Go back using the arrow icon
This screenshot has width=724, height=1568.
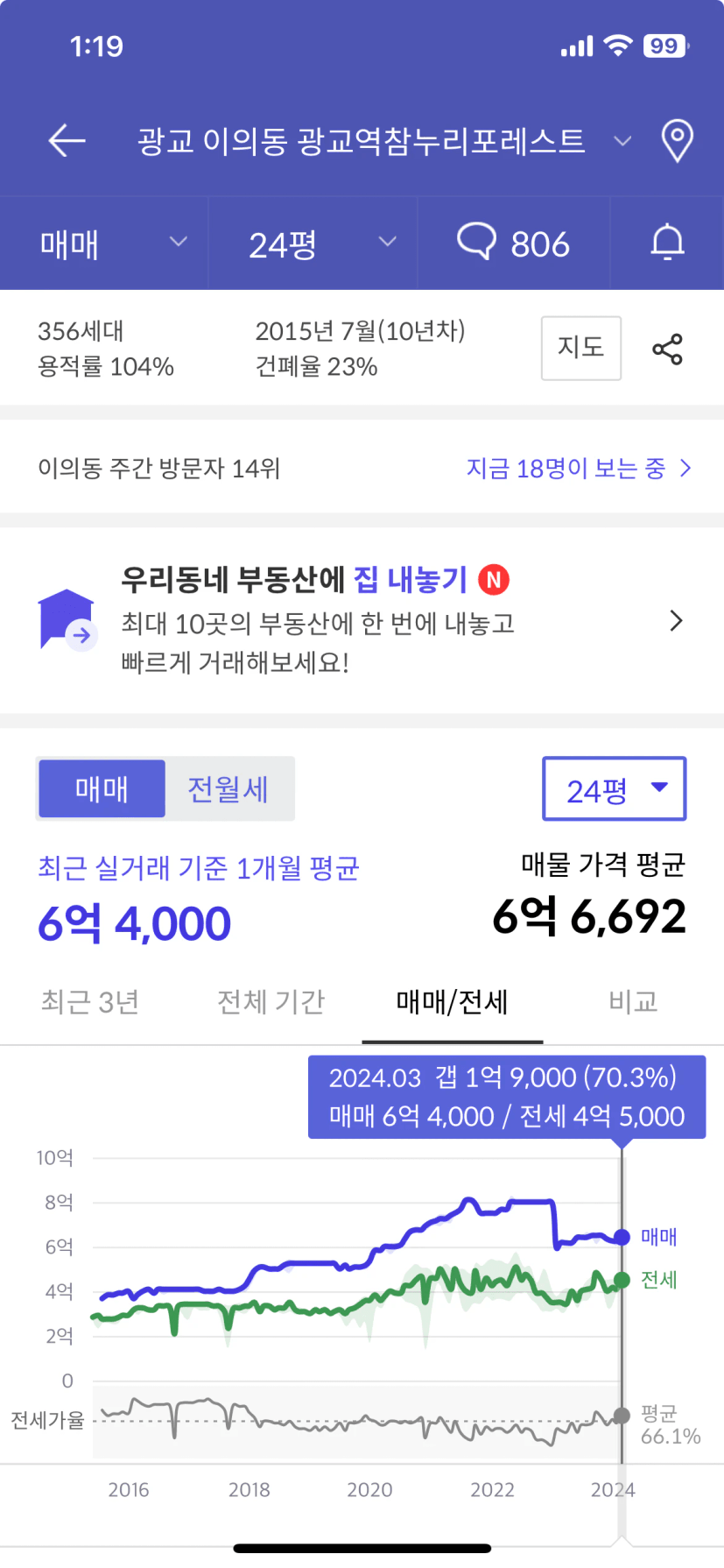[x=67, y=140]
